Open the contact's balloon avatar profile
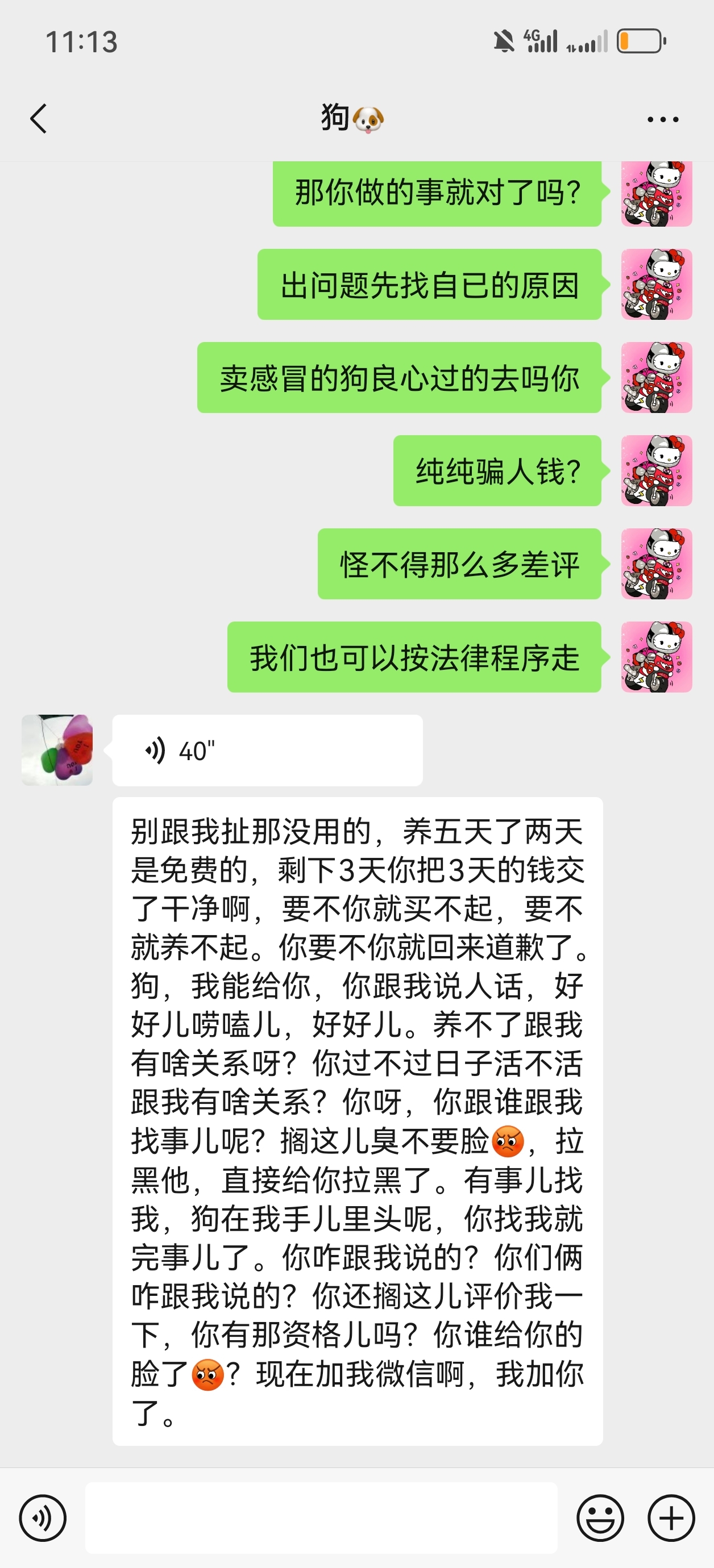The image size is (714, 1568). [x=57, y=750]
